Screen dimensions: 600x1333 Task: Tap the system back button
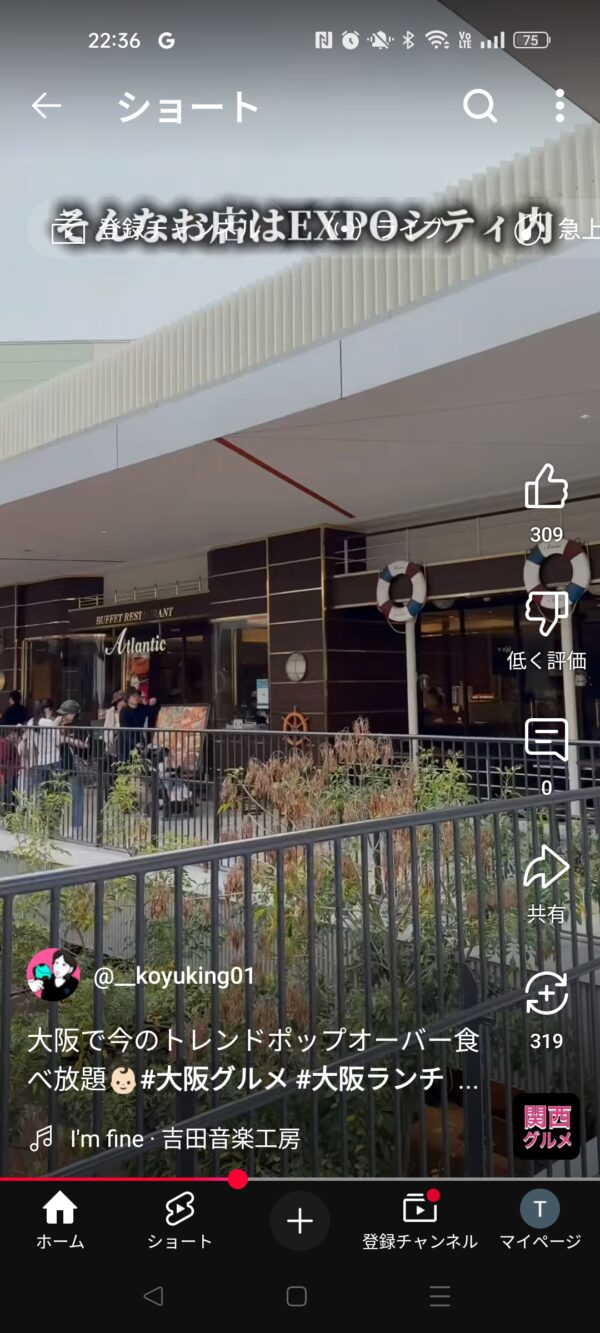click(x=153, y=1296)
